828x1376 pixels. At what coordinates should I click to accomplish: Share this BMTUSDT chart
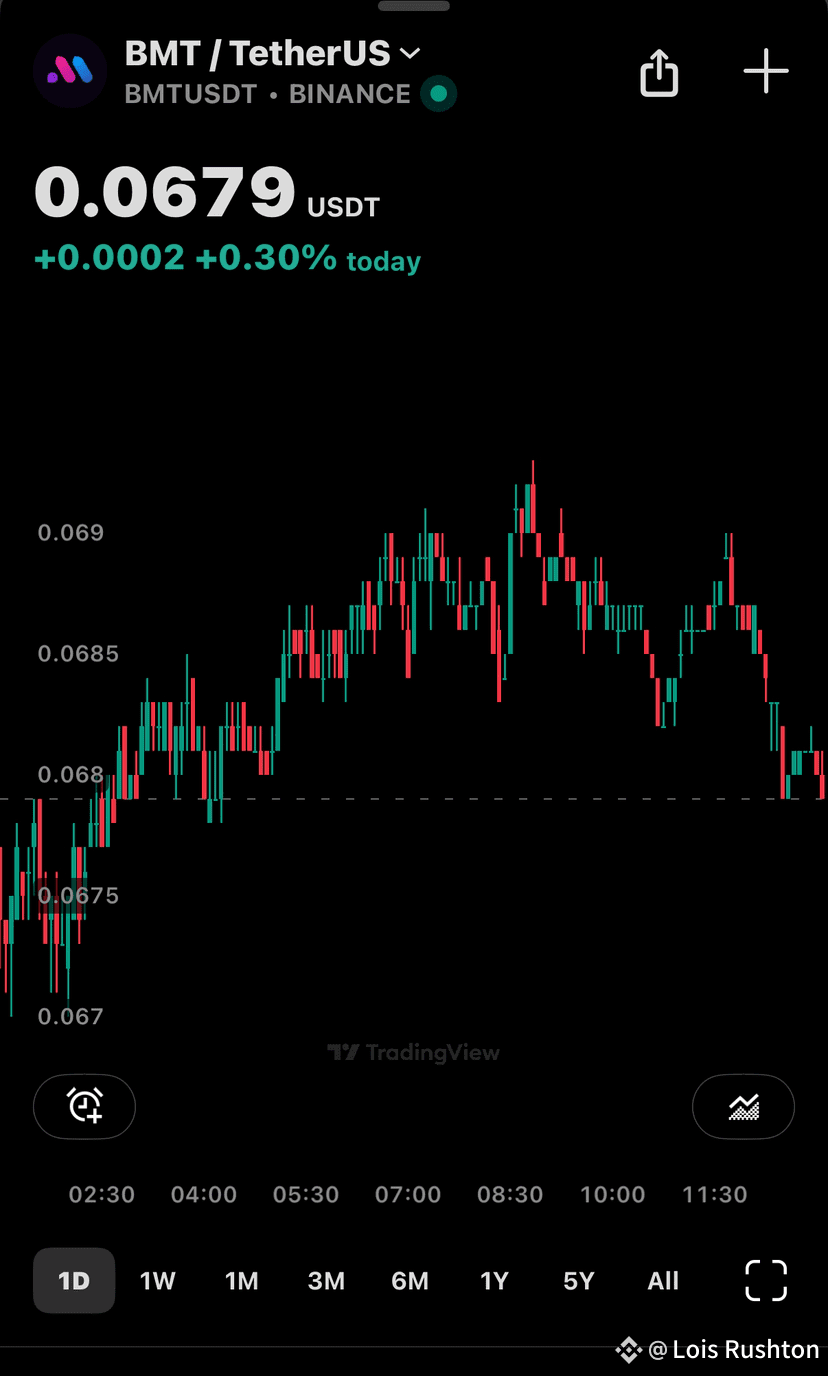coord(659,73)
